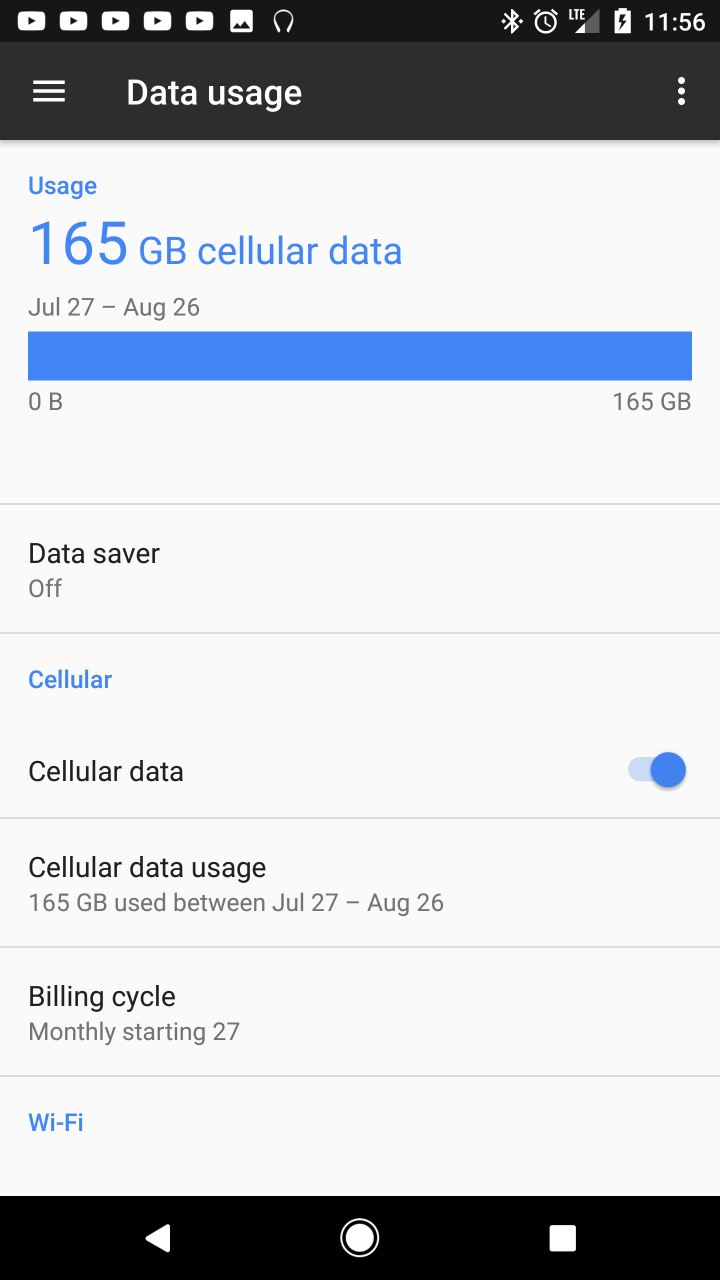Turn off the Cellular data switch
720x1280 pixels.
[657, 771]
